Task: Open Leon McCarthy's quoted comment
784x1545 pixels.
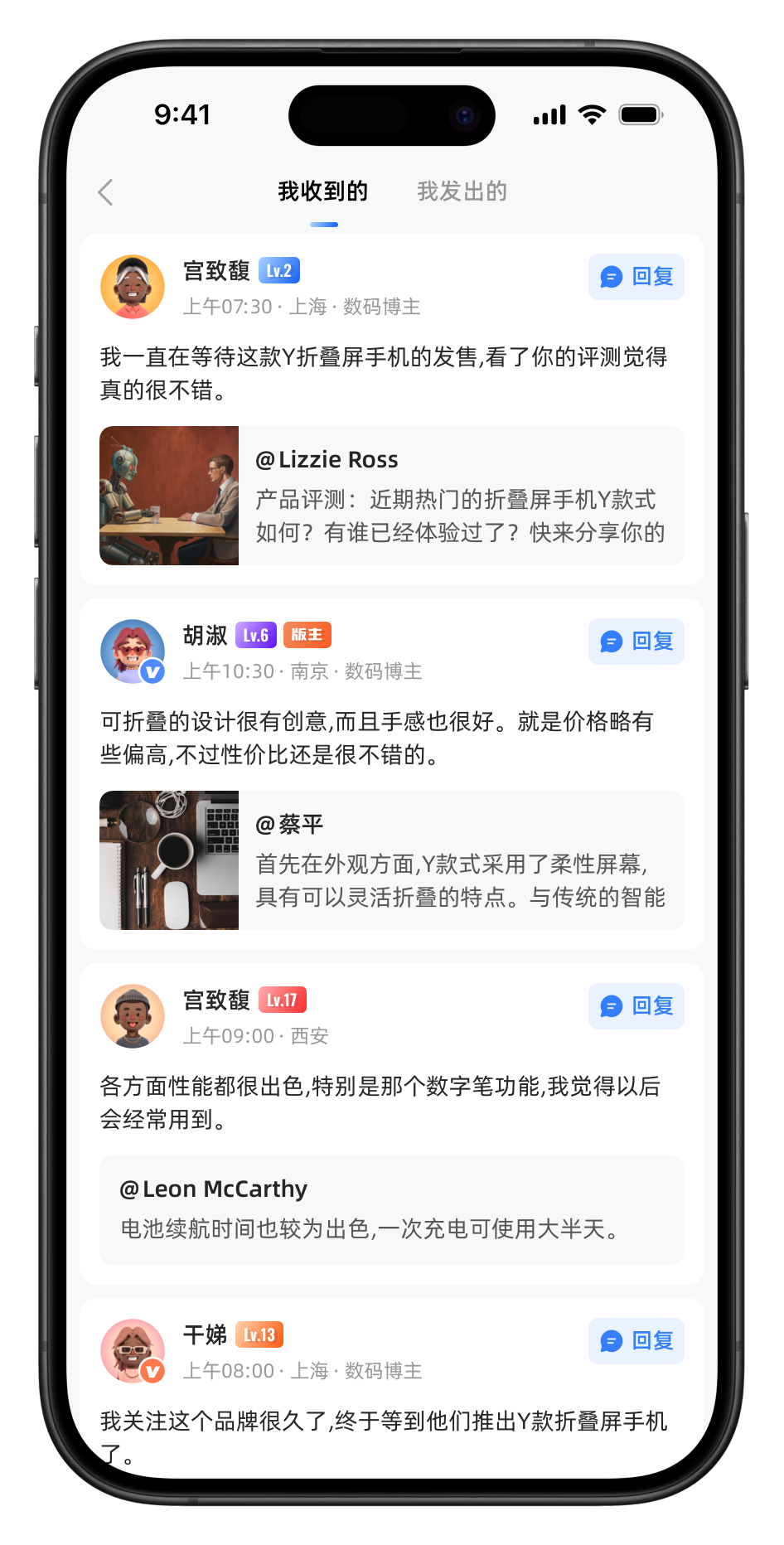Action: tap(391, 1210)
